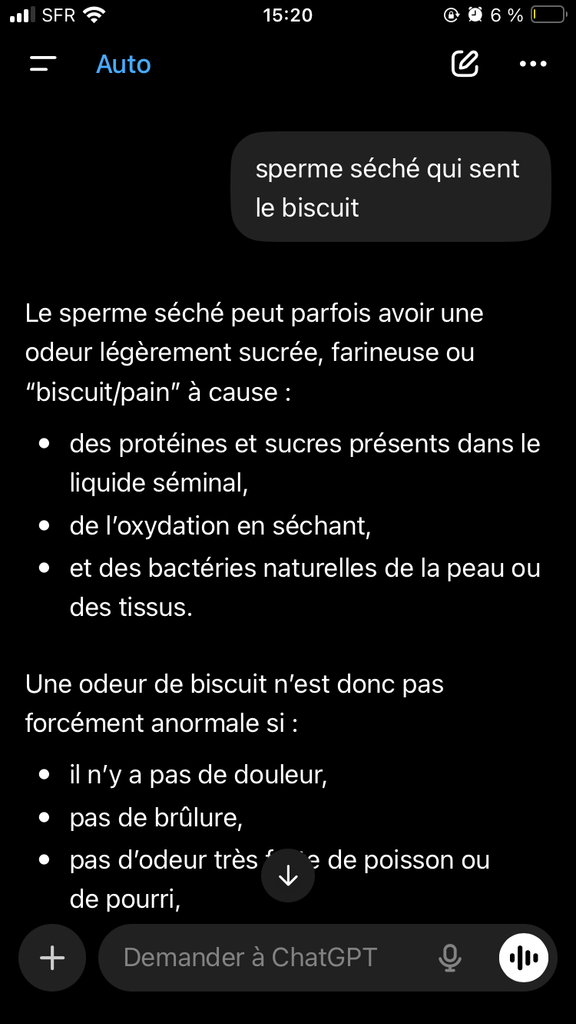Start dictation with the microphone icon
The image size is (576, 1024).
click(449, 958)
